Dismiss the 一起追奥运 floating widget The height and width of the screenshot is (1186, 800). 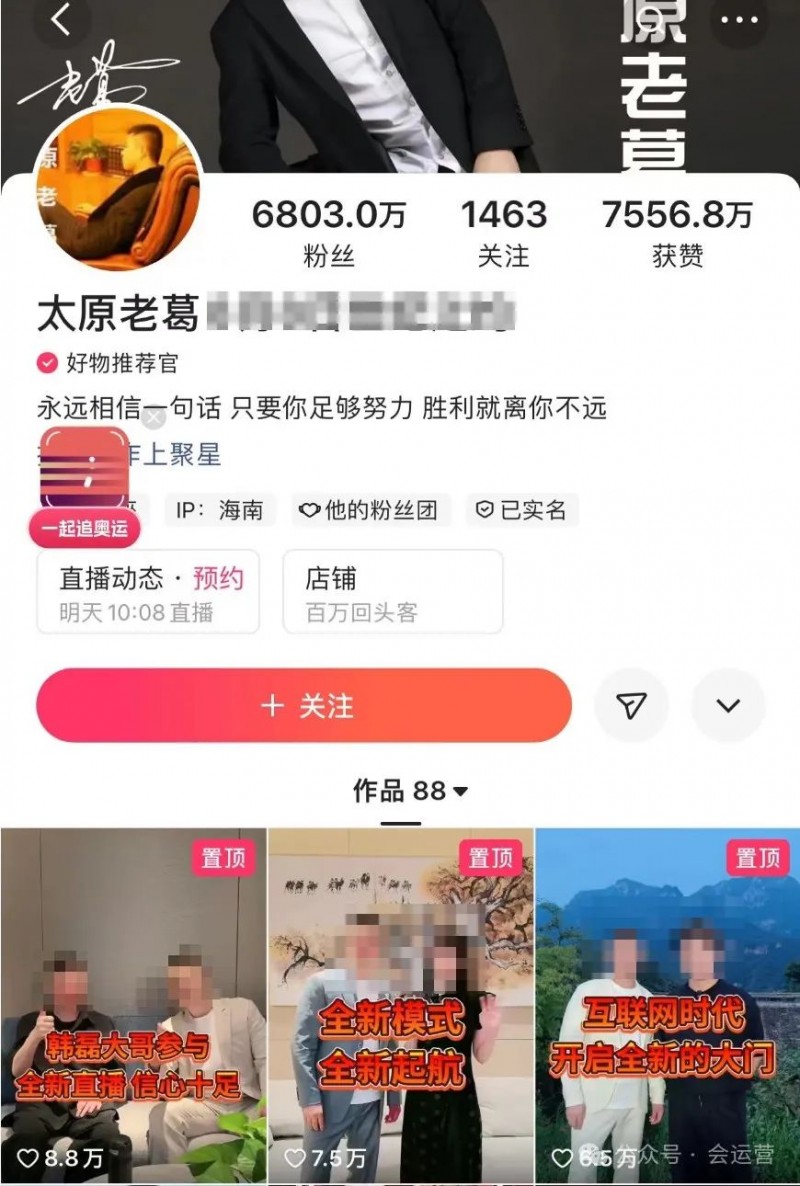(x=153, y=418)
